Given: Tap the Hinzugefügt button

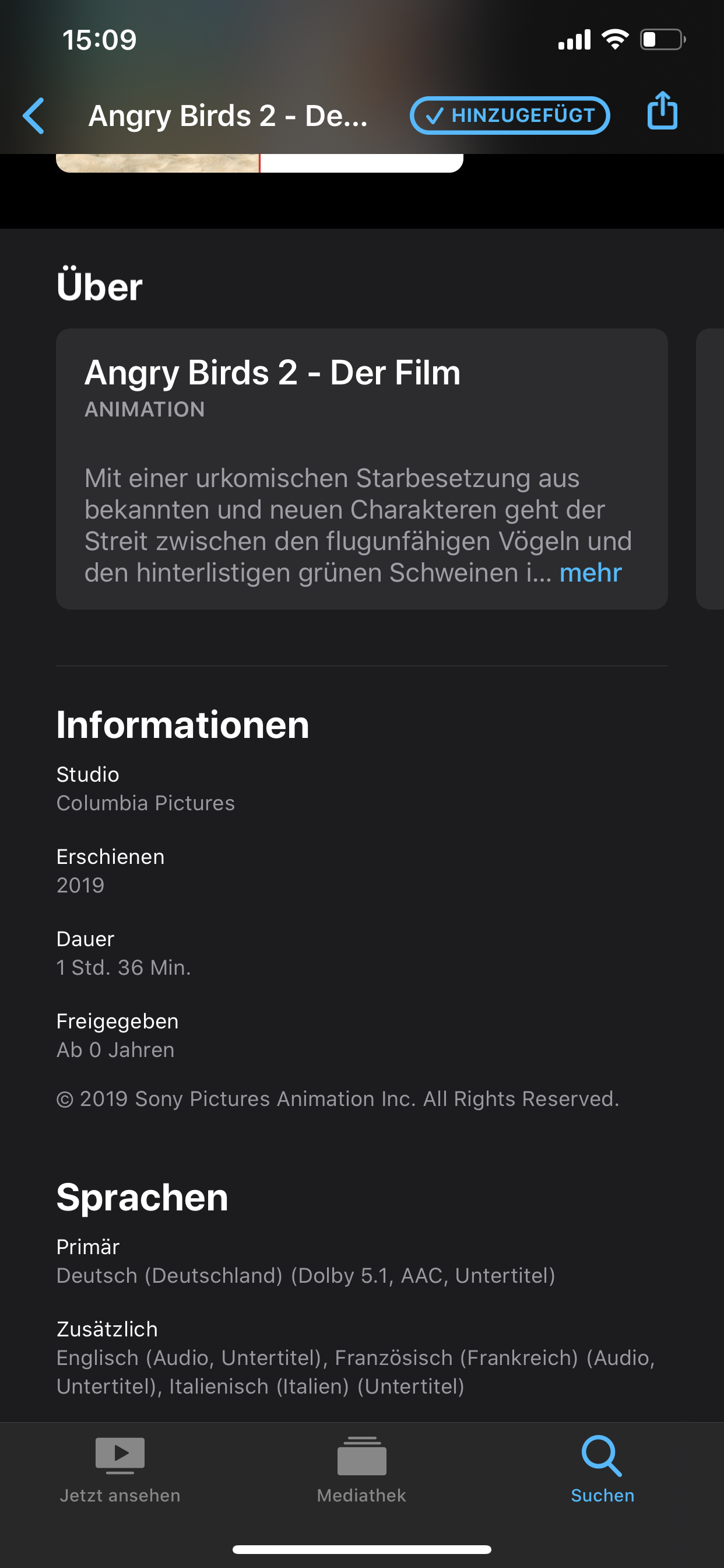Looking at the screenshot, I should click(510, 116).
